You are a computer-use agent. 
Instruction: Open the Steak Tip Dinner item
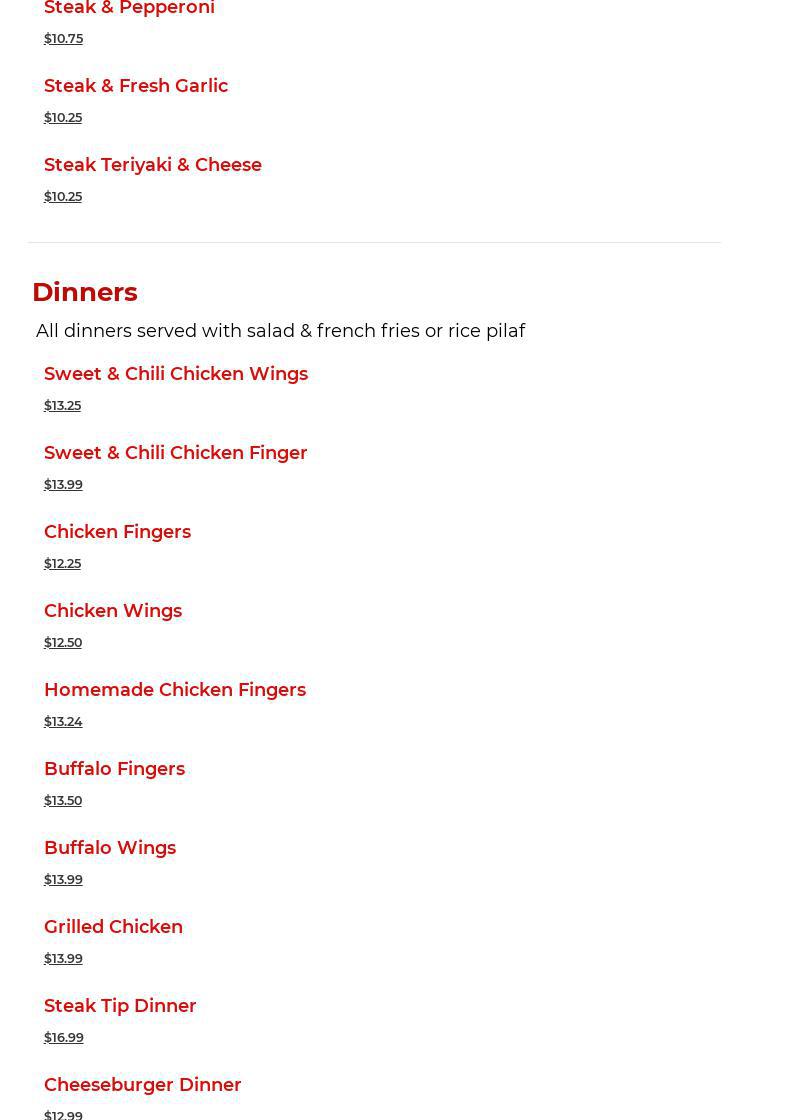[120, 1006]
